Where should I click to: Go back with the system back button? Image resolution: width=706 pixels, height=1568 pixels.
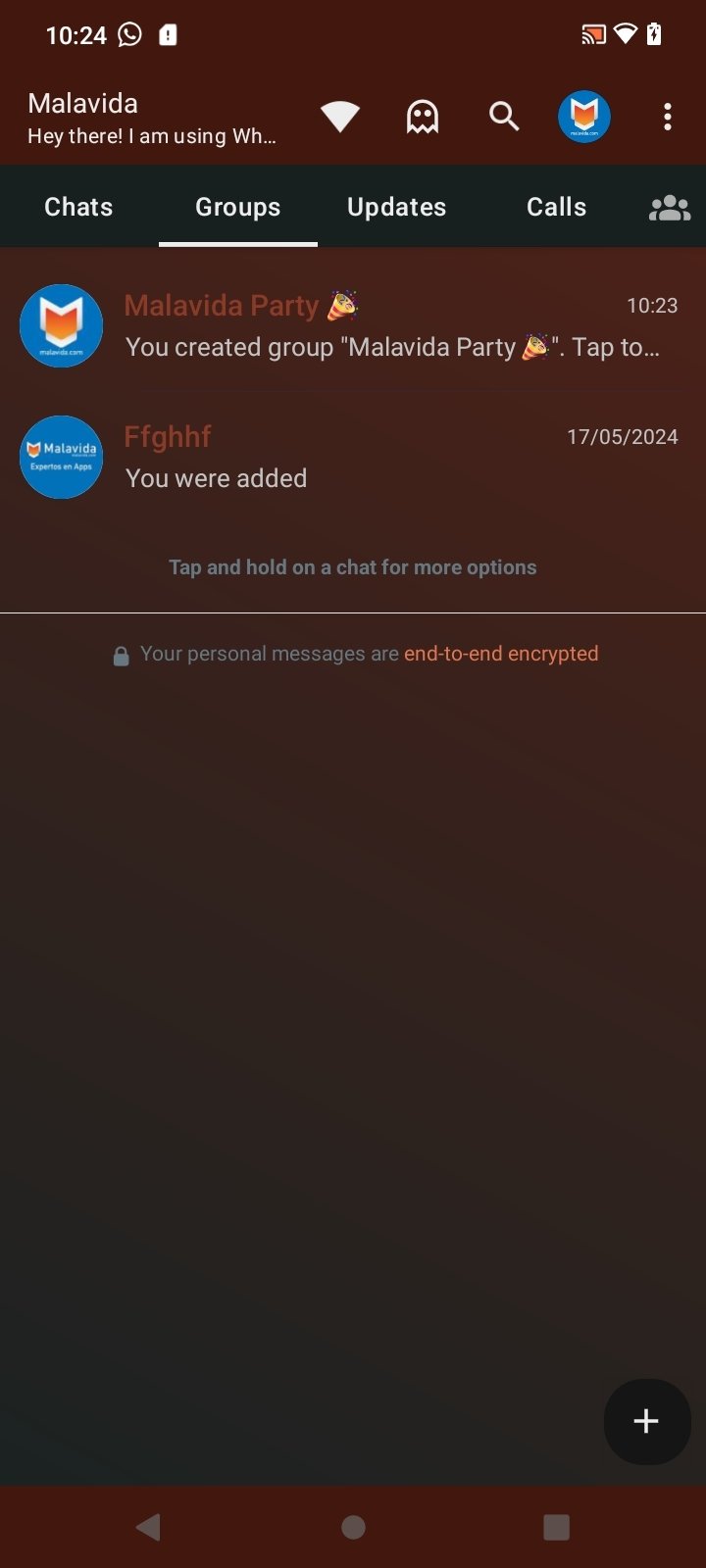148,1527
